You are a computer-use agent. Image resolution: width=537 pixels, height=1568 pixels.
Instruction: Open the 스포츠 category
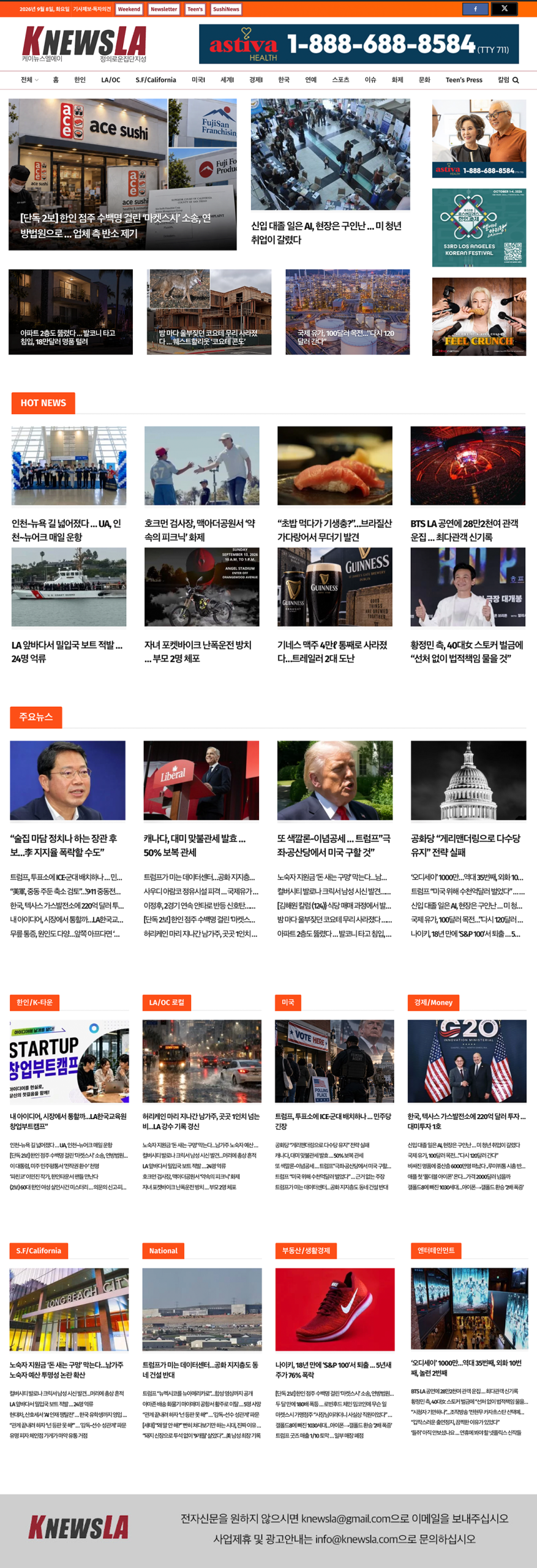click(x=340, y=80)
